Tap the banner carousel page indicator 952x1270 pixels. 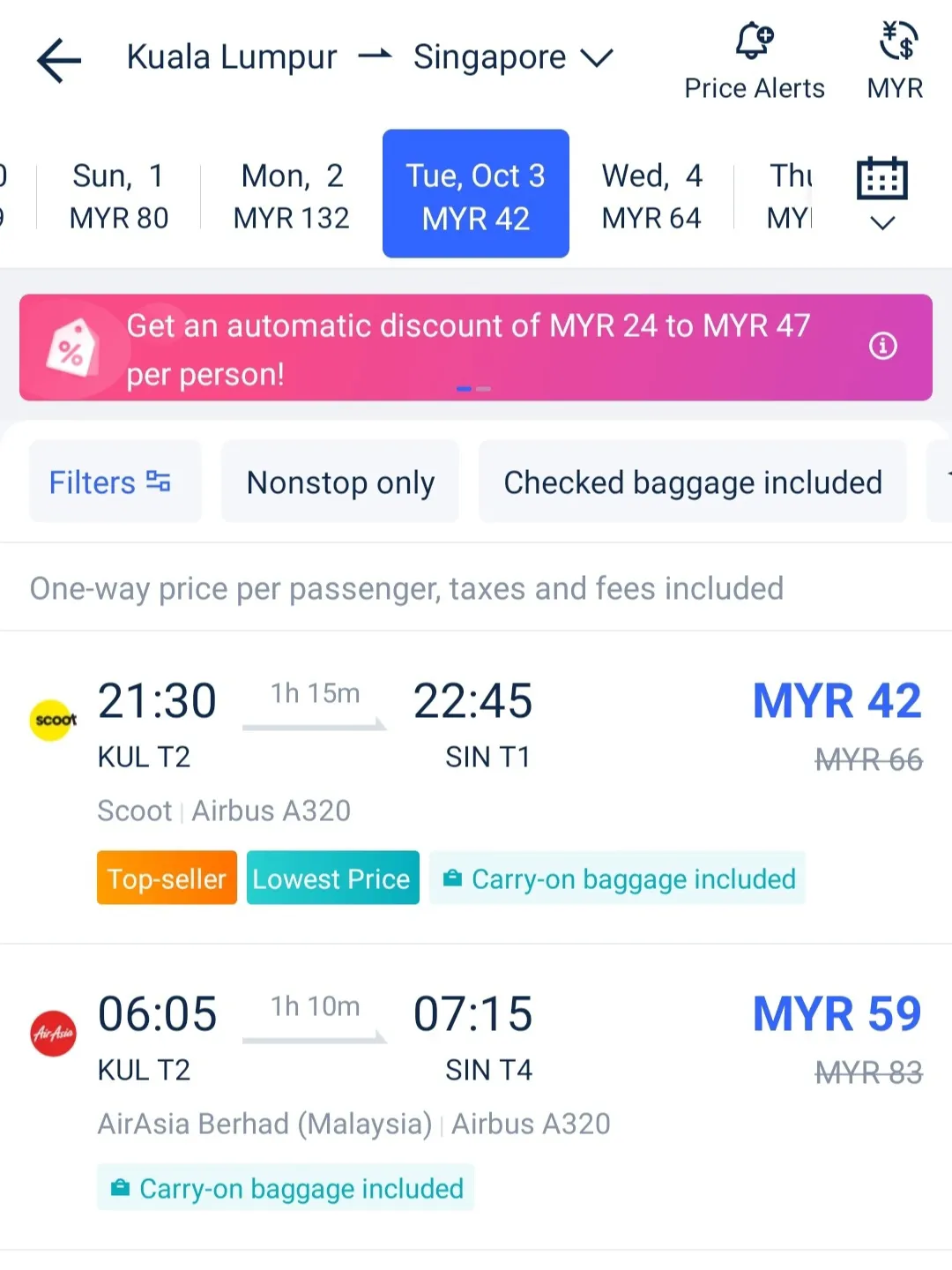click(x=473, y=388)
